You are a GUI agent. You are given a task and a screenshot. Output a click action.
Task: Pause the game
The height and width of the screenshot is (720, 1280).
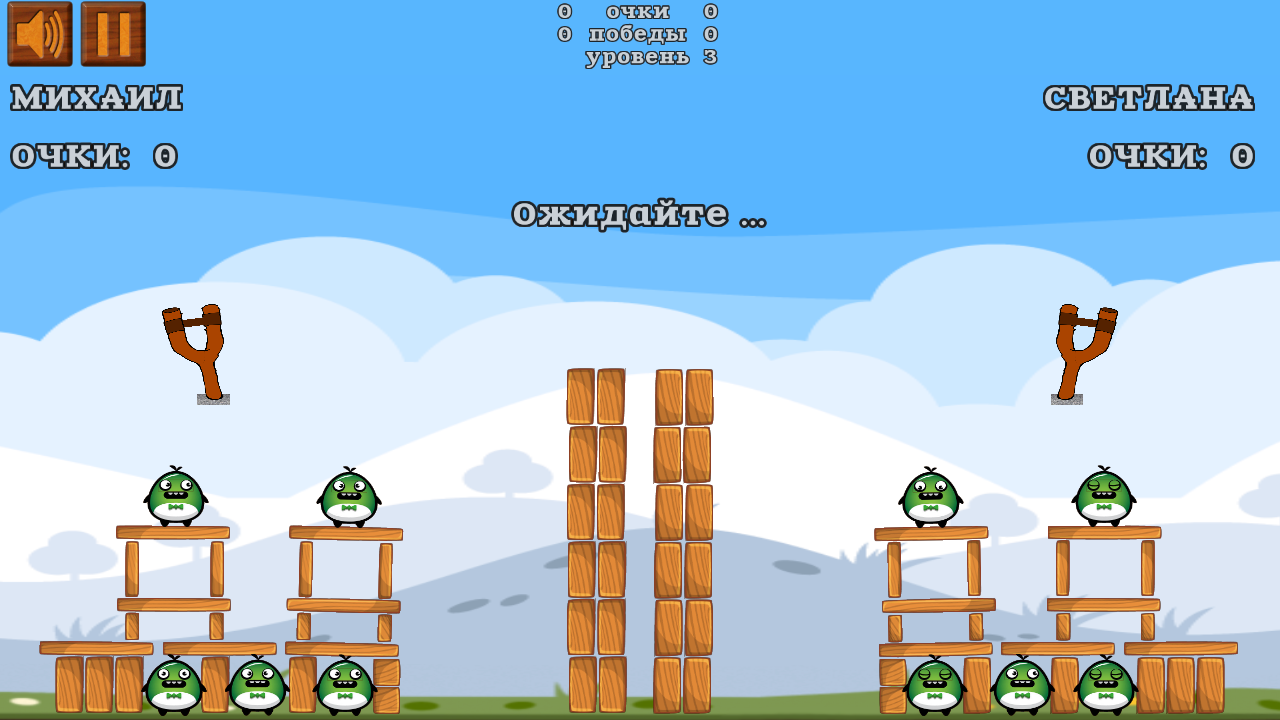[x=113, y=34]
